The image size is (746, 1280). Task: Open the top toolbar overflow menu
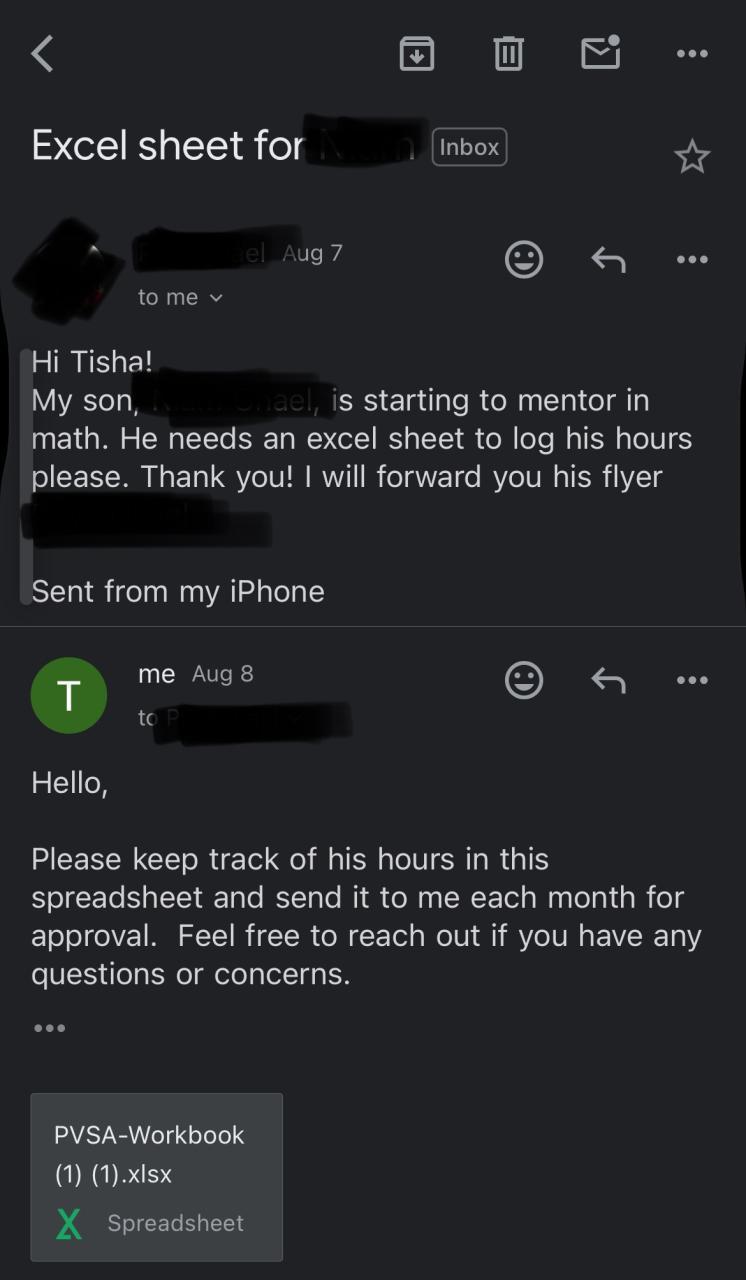tap(692, 54)
